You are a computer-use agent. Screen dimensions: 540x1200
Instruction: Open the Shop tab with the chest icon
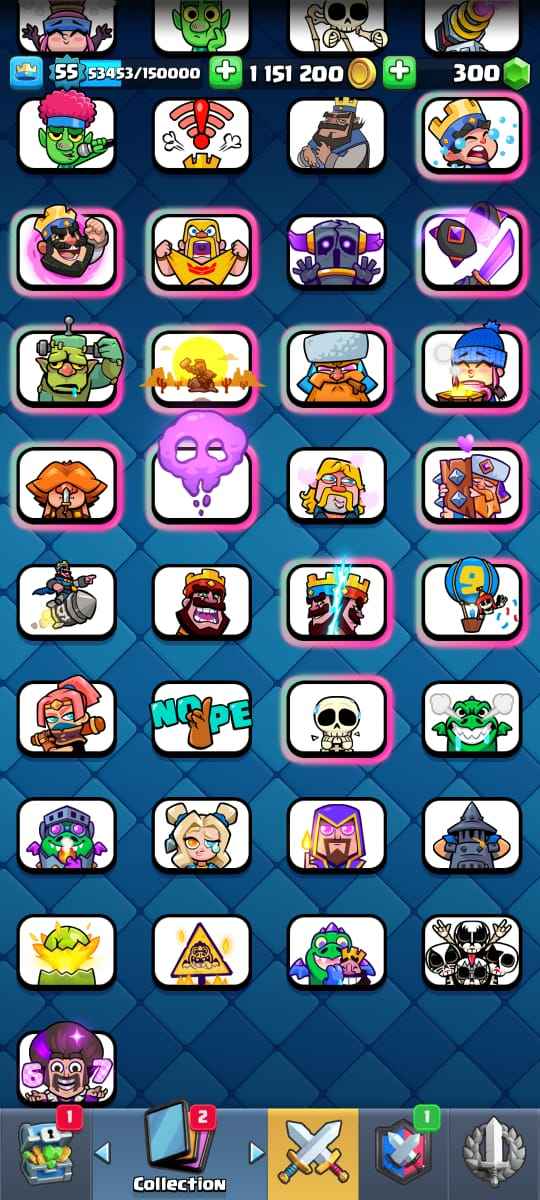44,1154
